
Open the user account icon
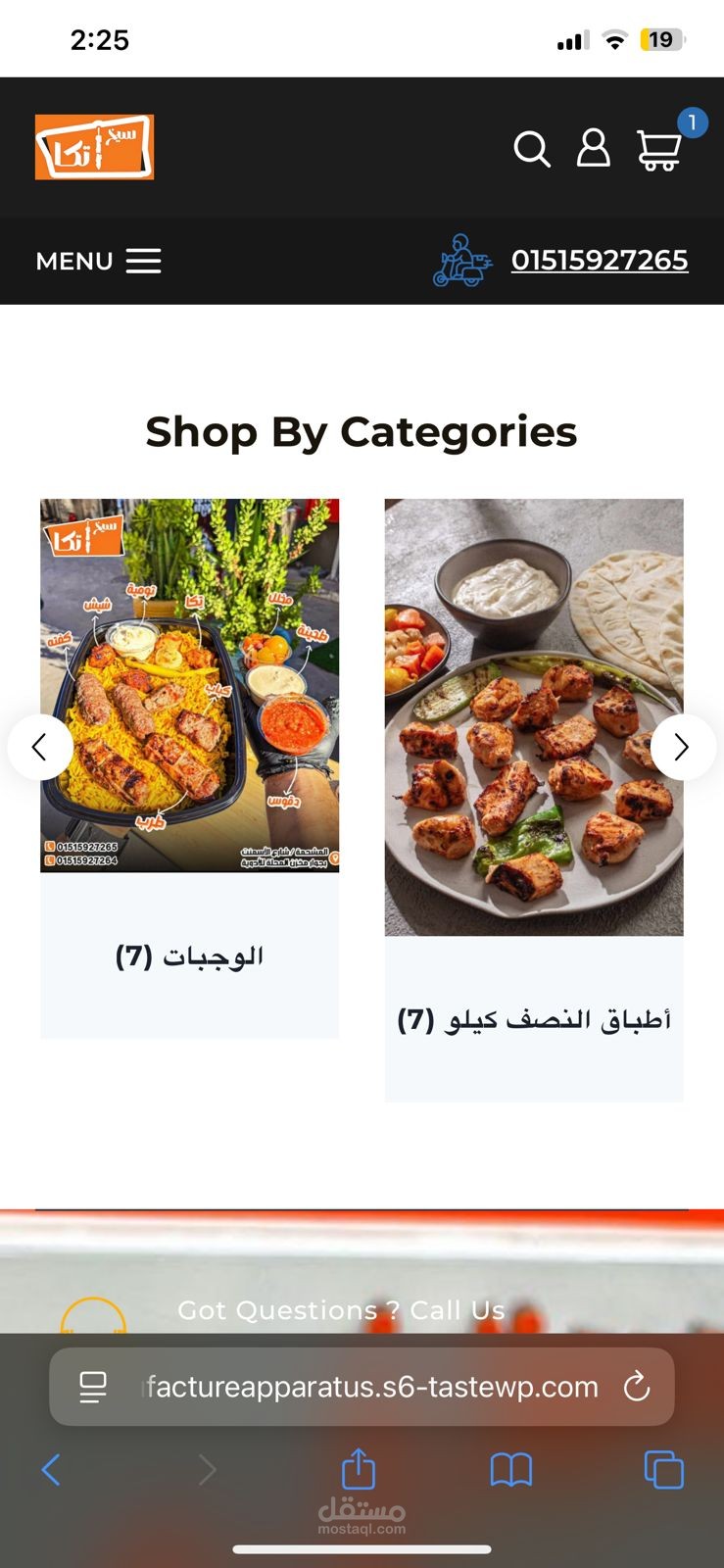593,149
